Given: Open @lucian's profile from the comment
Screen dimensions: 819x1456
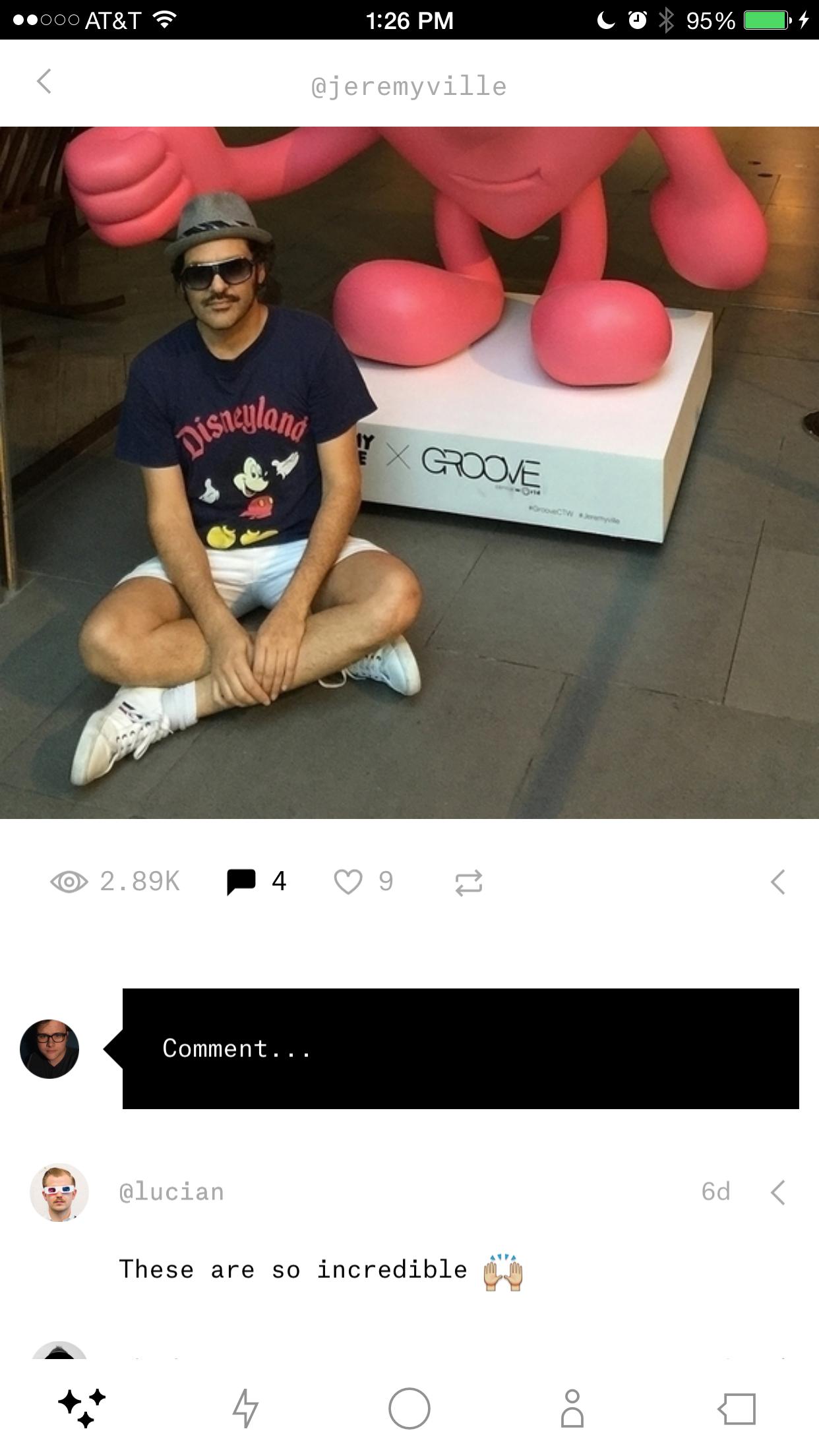Looking at the screenshot, I should (x=171, y=1192).
